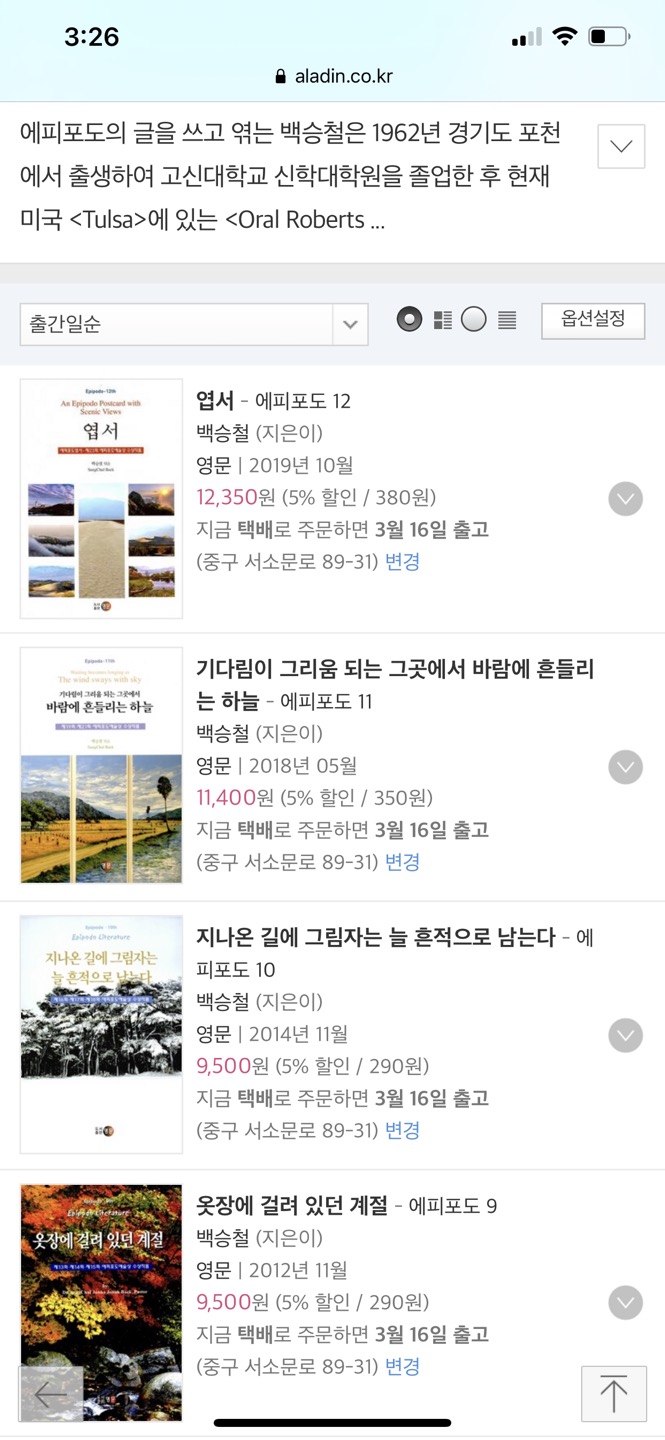Expand options for 에피포도 11 book
Viewport: 665px width, 1440px height.
626,767
